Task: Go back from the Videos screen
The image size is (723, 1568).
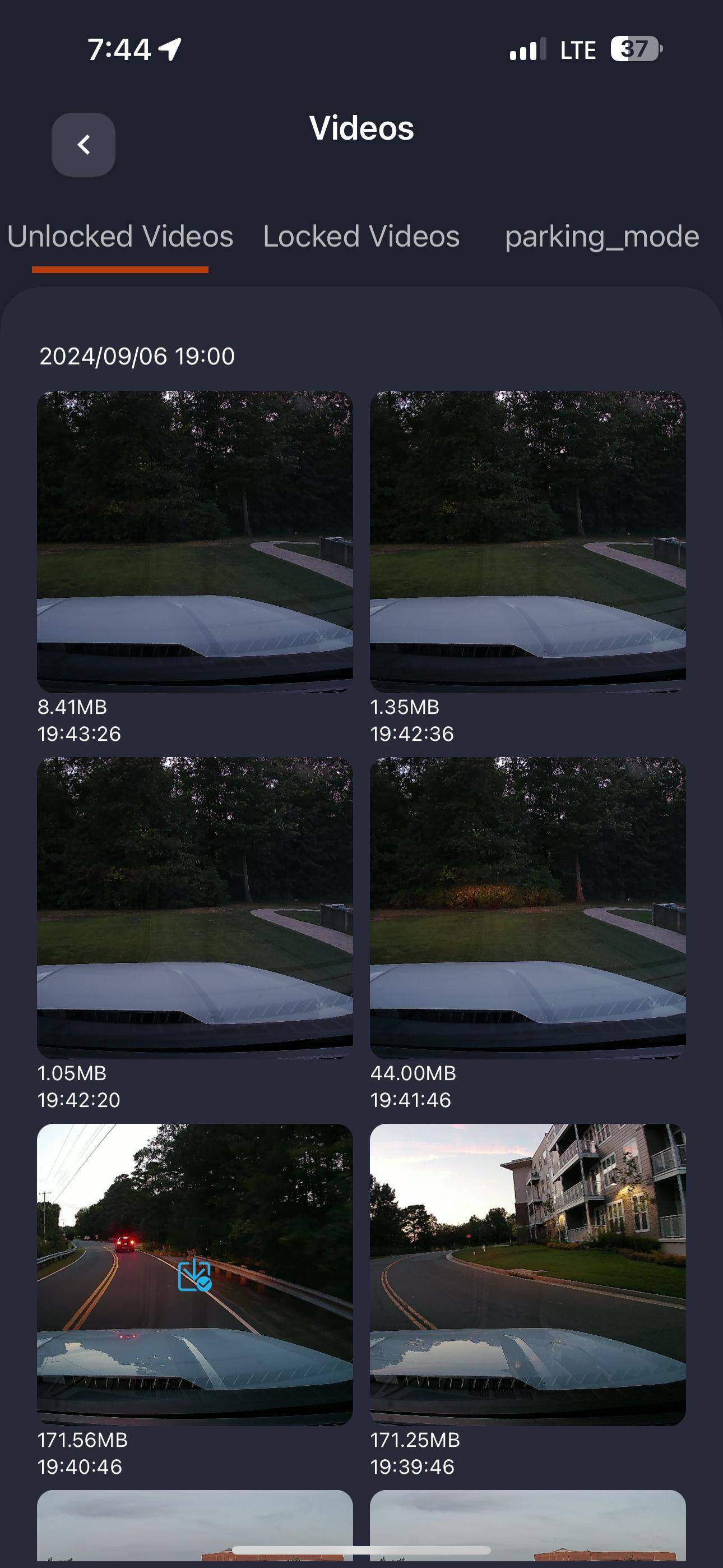Action: [x=84, y=145]
